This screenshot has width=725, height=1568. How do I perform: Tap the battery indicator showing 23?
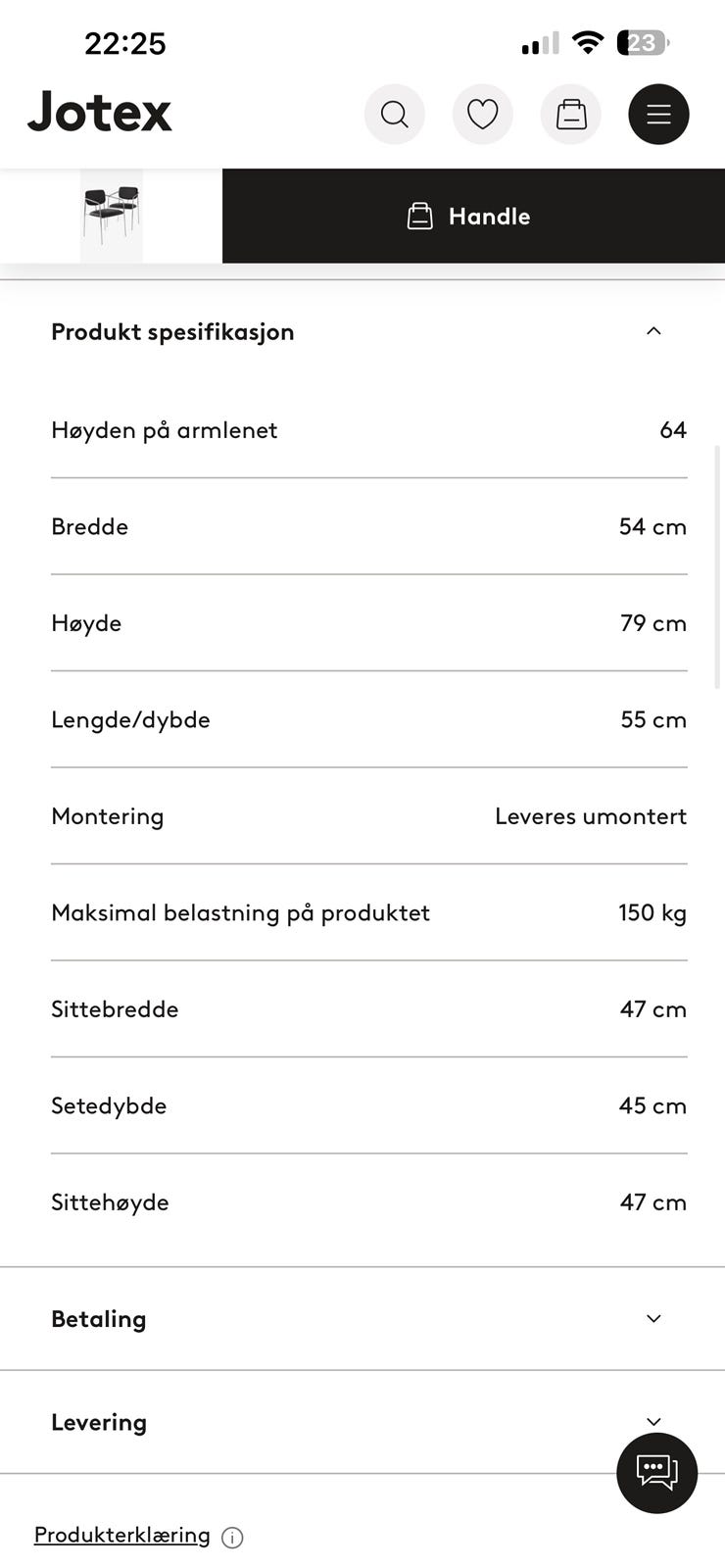(x=642, y=41)
